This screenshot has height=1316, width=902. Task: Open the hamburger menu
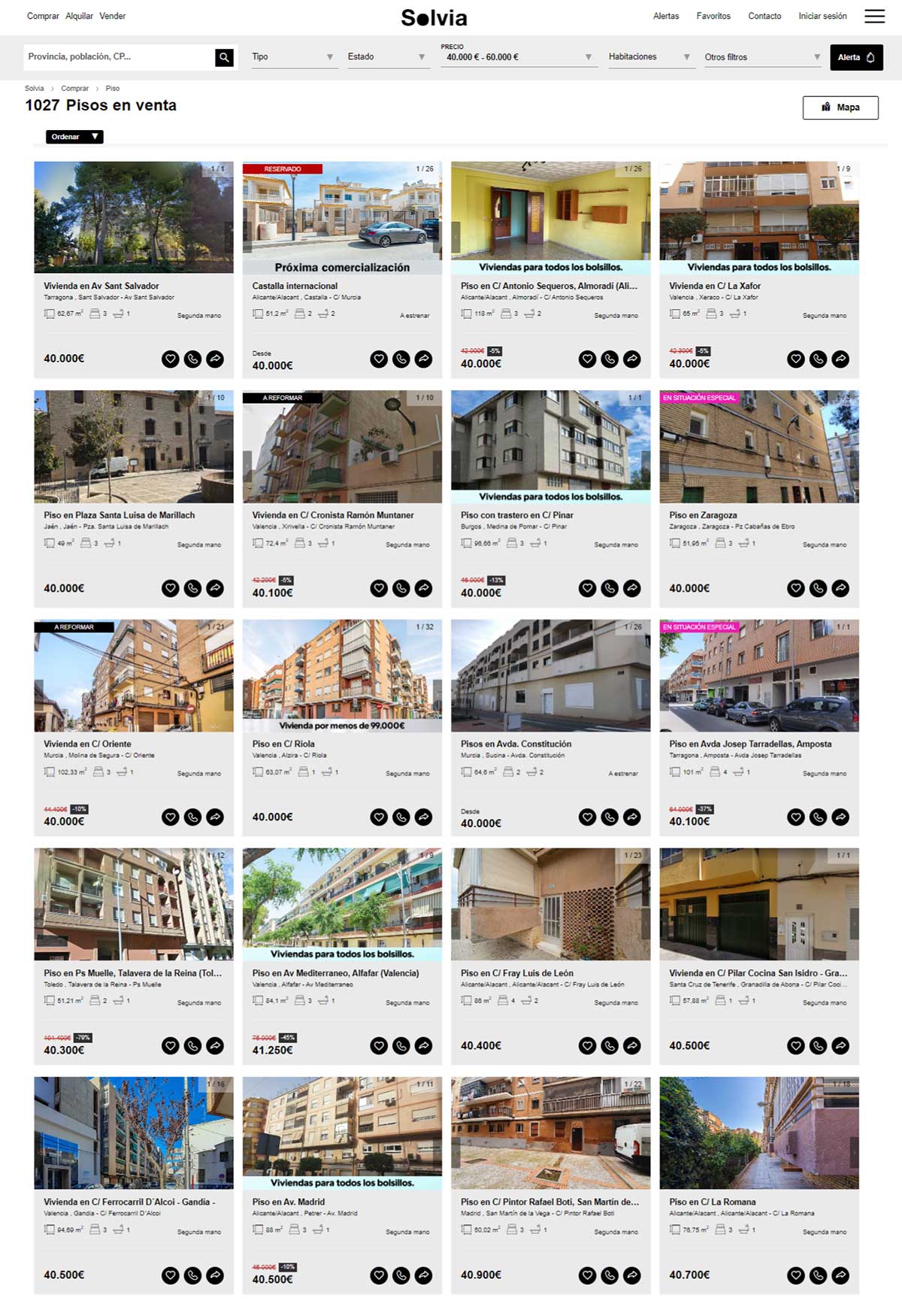(874, 16)
